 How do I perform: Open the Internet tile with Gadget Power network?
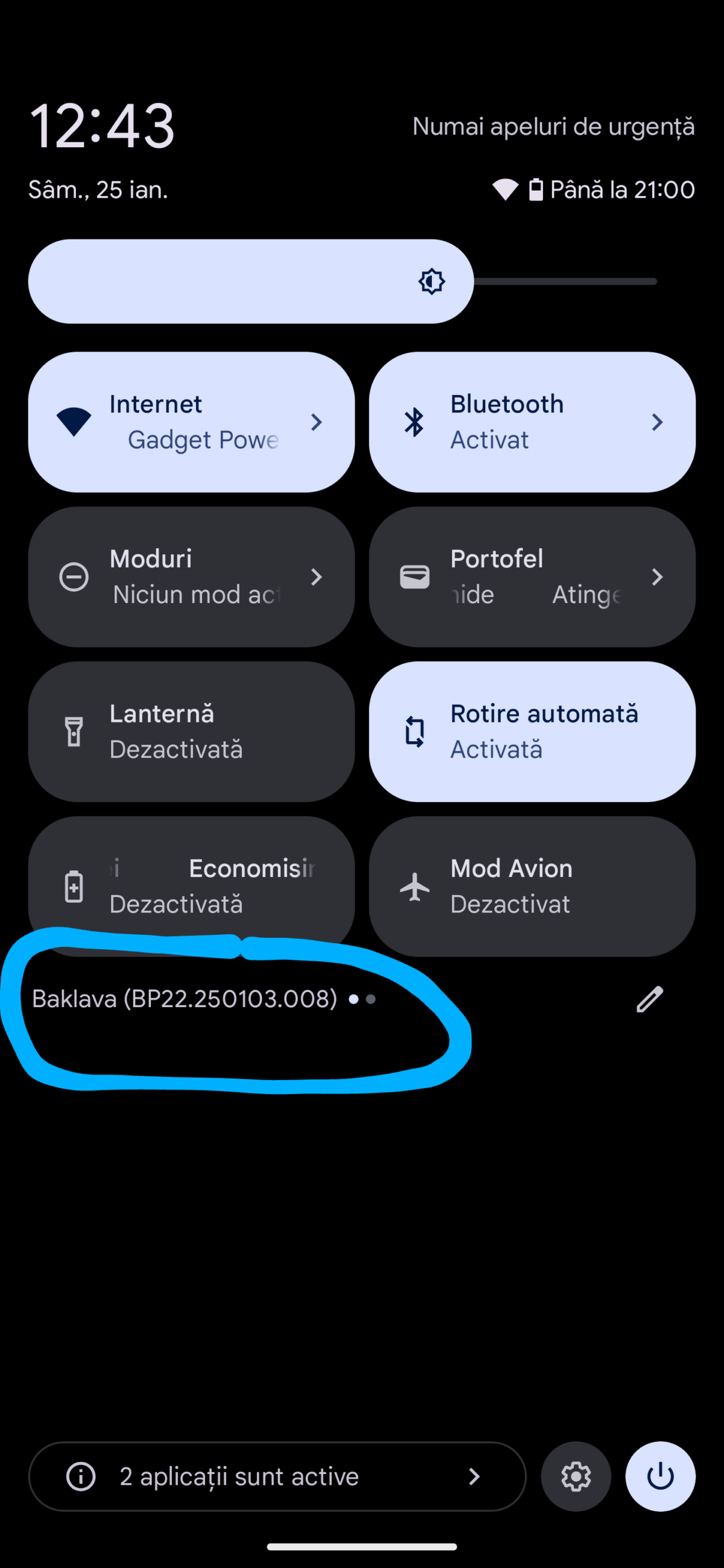191,422
